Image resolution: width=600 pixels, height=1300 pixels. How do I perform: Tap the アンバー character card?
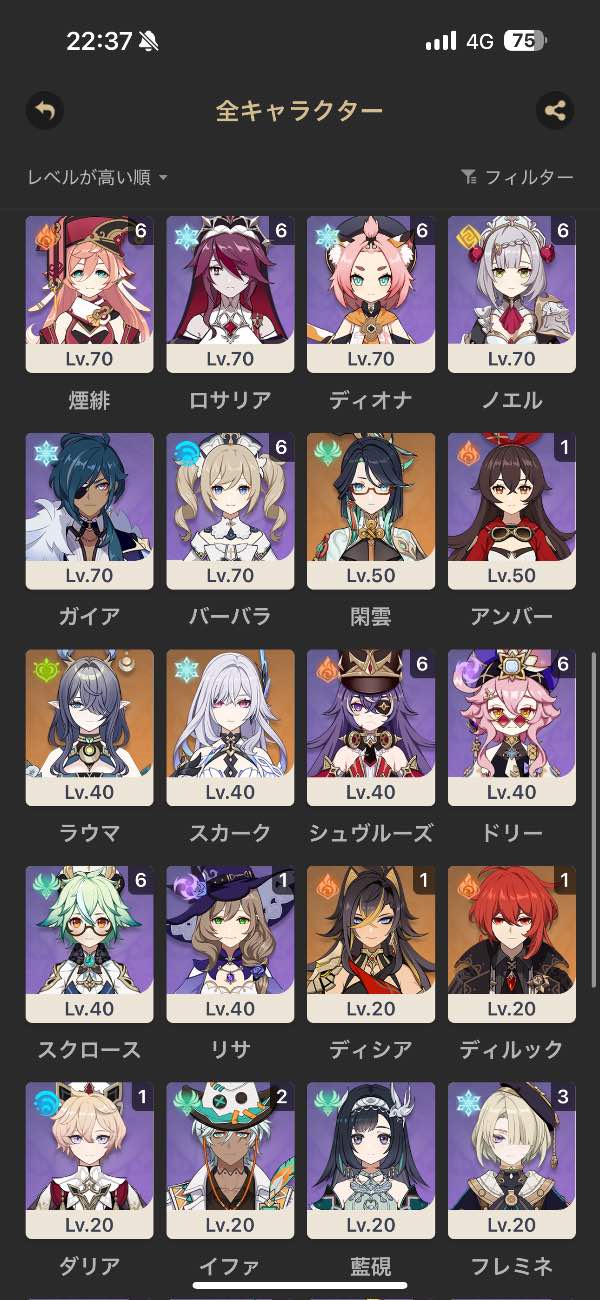512,510
